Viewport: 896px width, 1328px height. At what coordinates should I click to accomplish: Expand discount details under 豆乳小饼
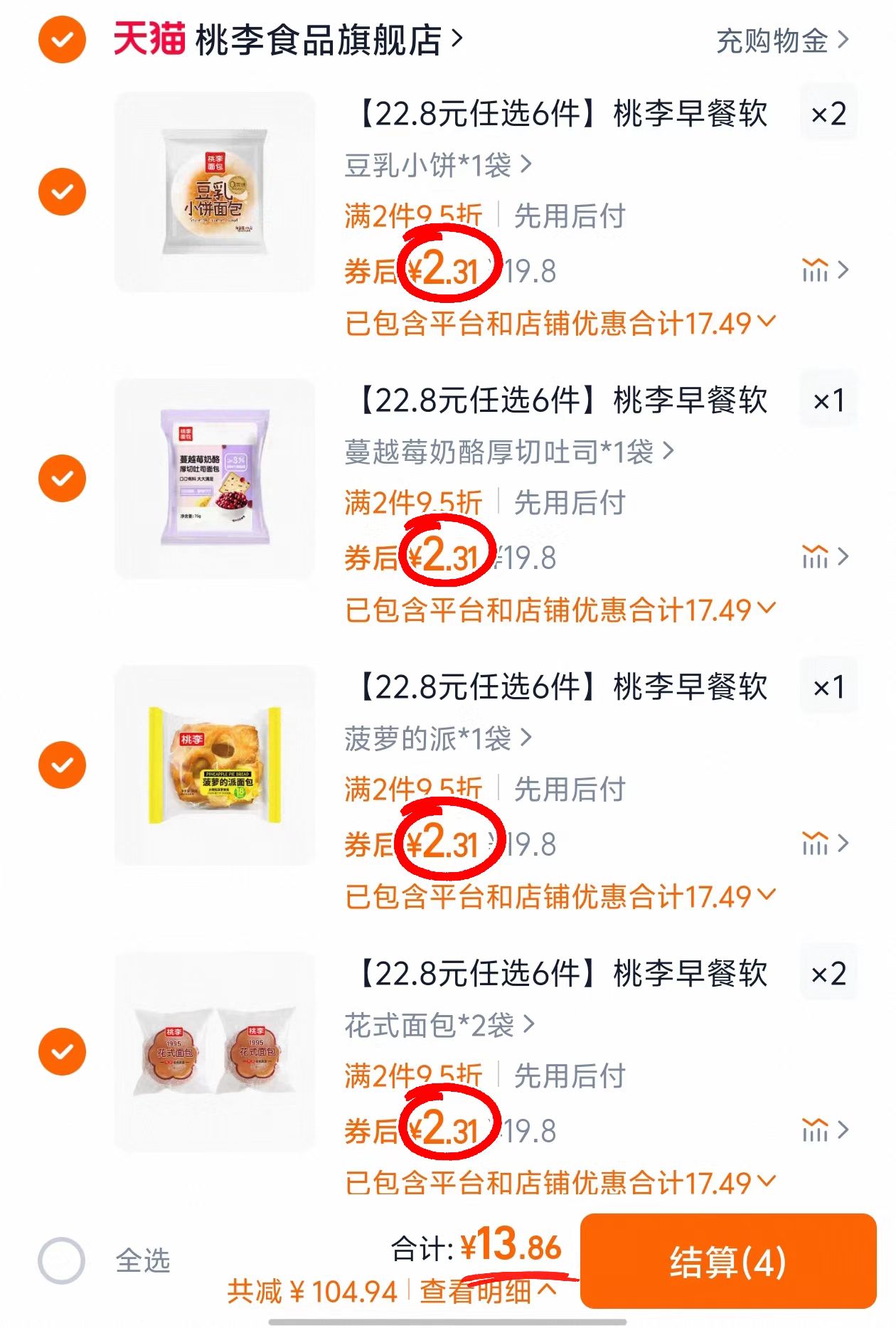click(766, 322)
